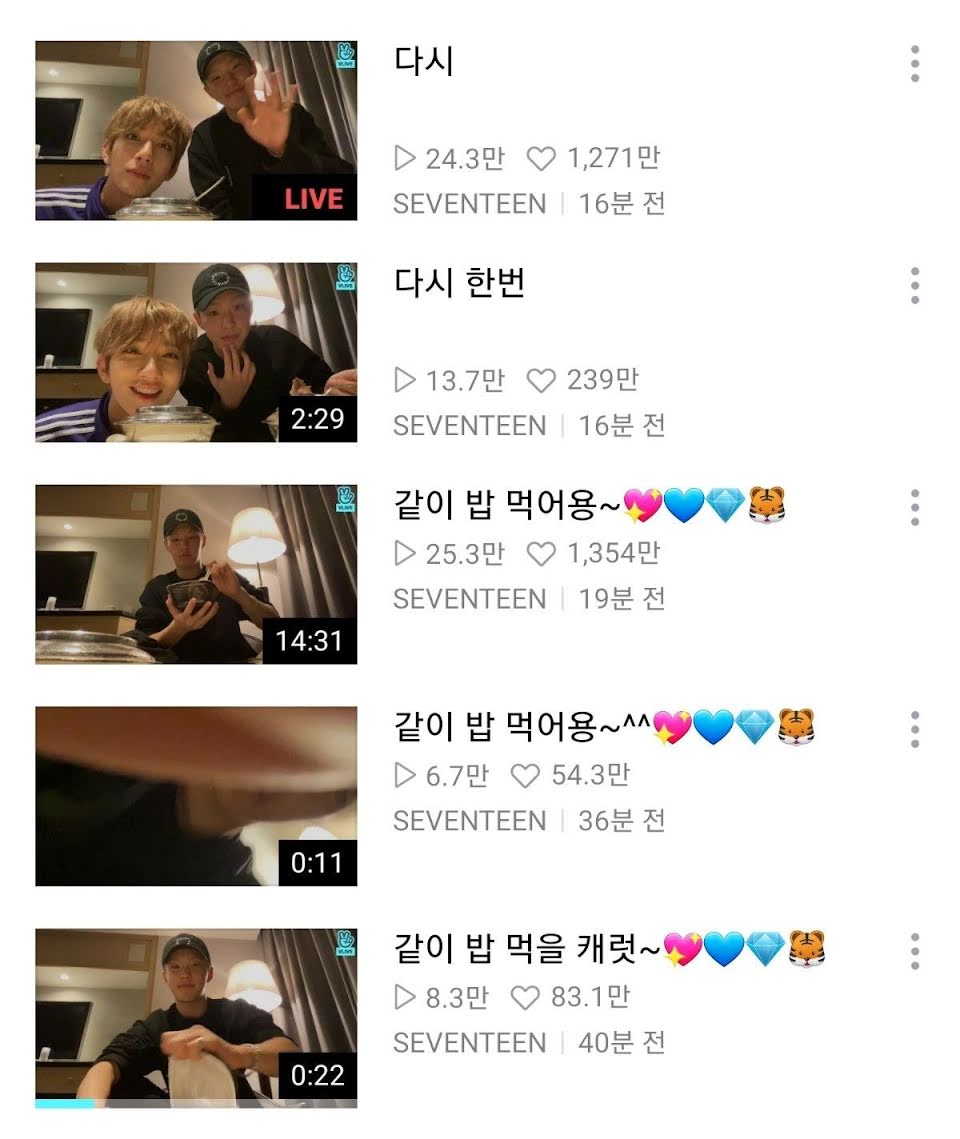Screen dimensions: 960x1139
Task: Play the 2:29 video 다시 한번
Action: tap(196, 353)
